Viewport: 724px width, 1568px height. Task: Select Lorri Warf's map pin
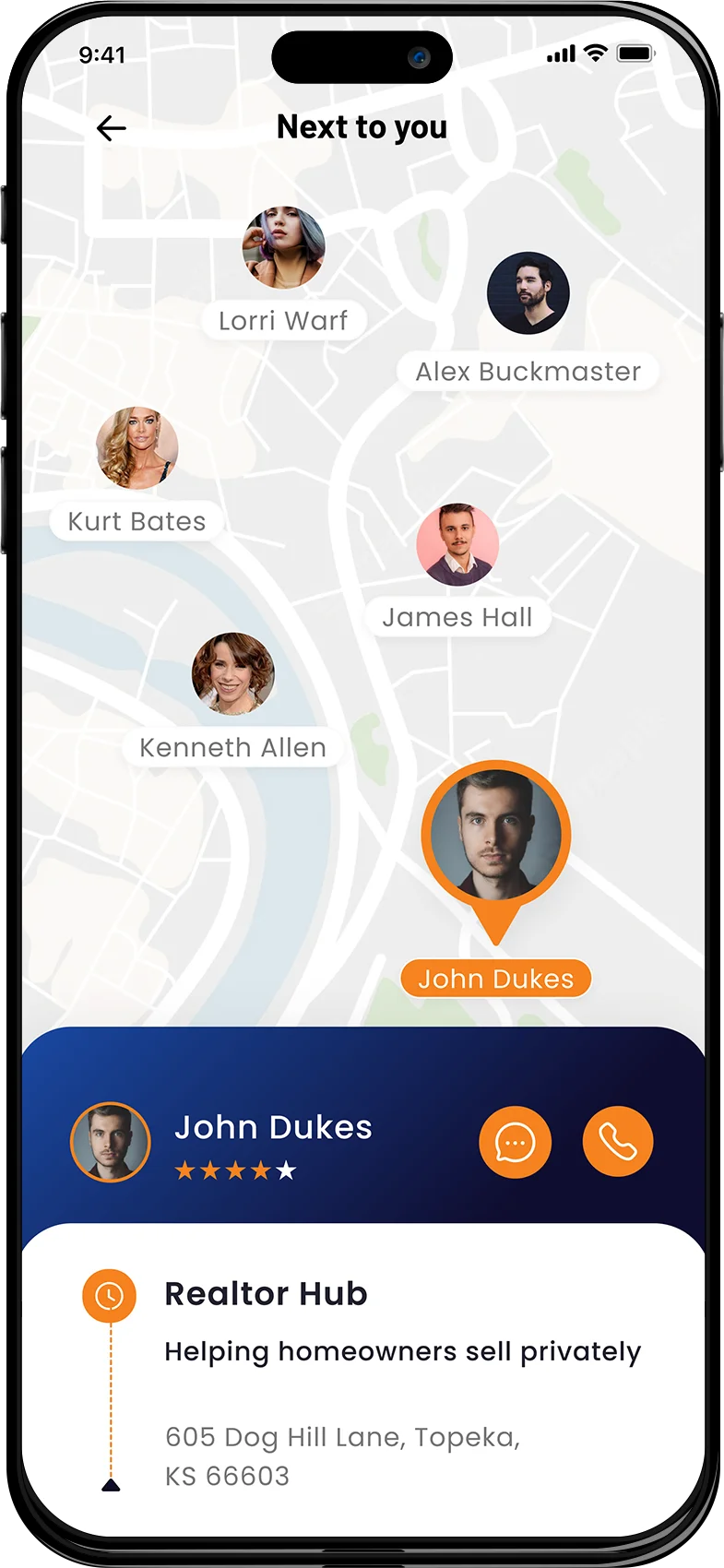coord(283,247)
